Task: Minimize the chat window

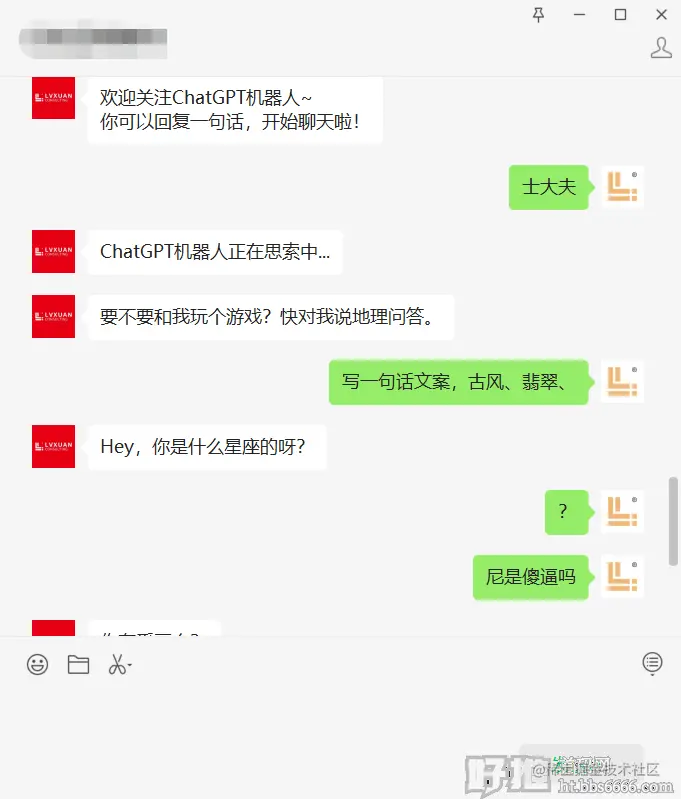Action: click(x=580, y=14)
